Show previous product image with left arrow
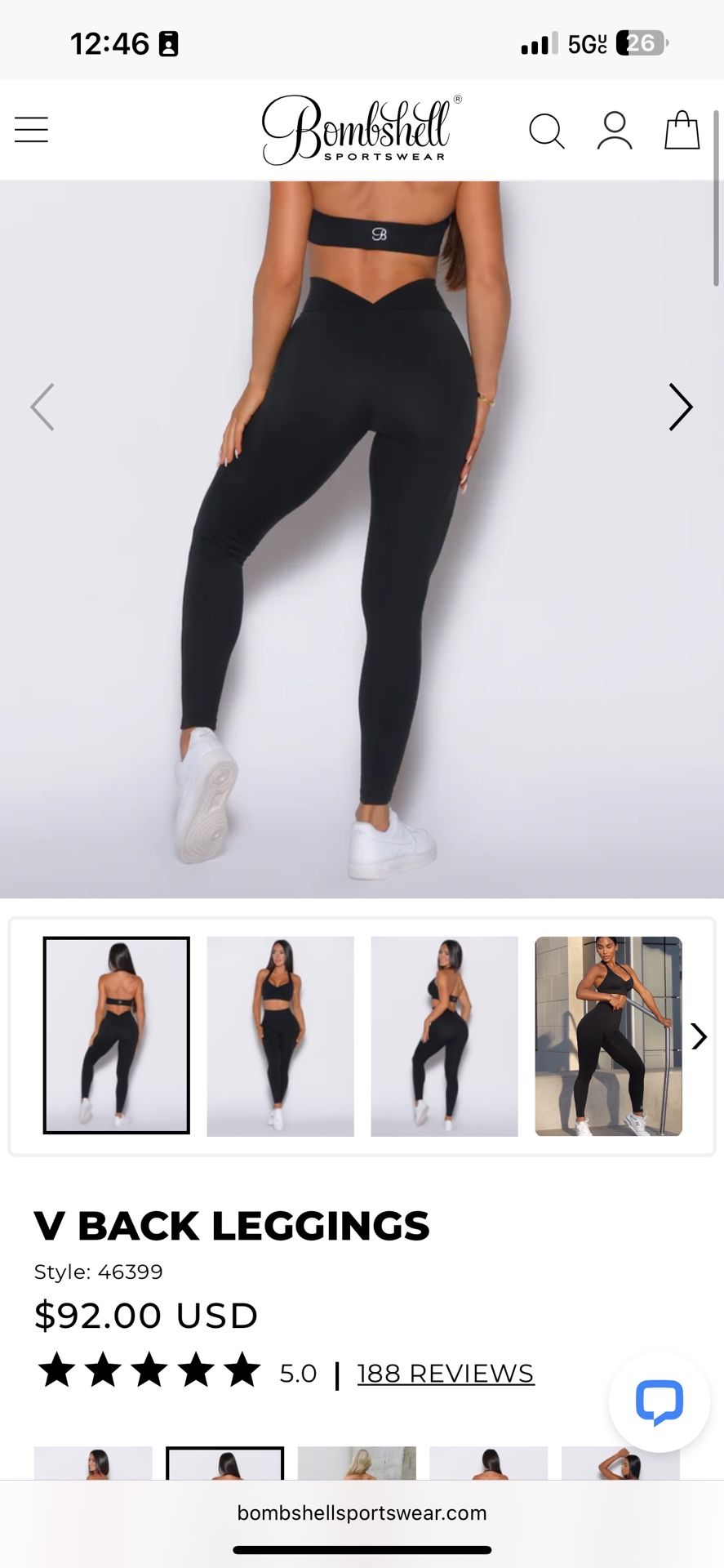 tap(42, 407)
